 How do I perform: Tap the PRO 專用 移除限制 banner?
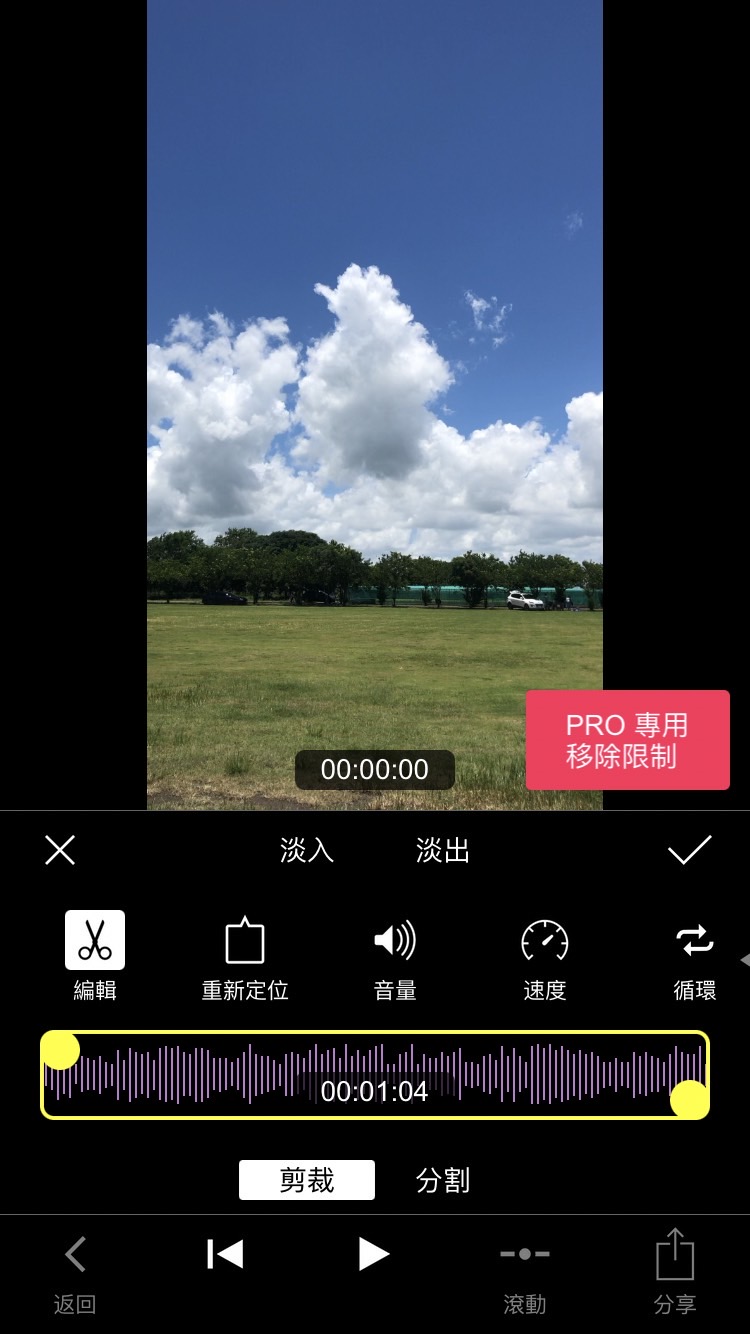point(627,740)
